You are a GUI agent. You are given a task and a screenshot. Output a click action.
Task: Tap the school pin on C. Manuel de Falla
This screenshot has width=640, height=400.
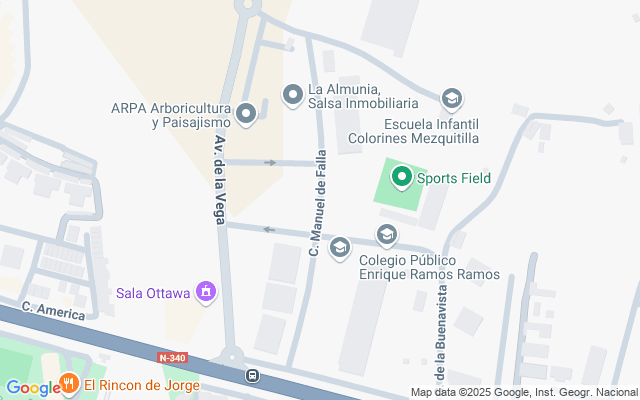point(340,248)
